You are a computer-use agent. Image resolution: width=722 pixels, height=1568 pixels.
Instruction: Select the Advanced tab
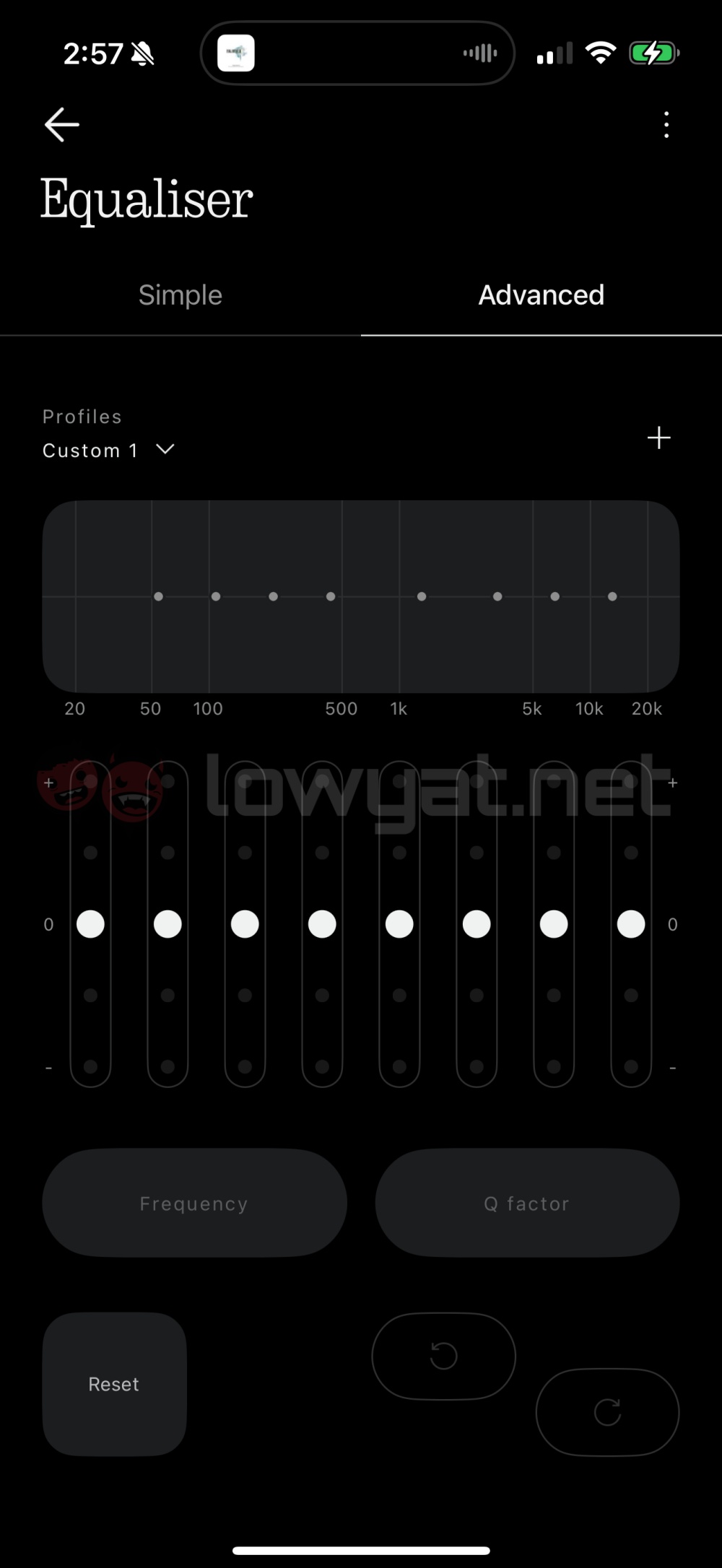click(x=541, y=295)
